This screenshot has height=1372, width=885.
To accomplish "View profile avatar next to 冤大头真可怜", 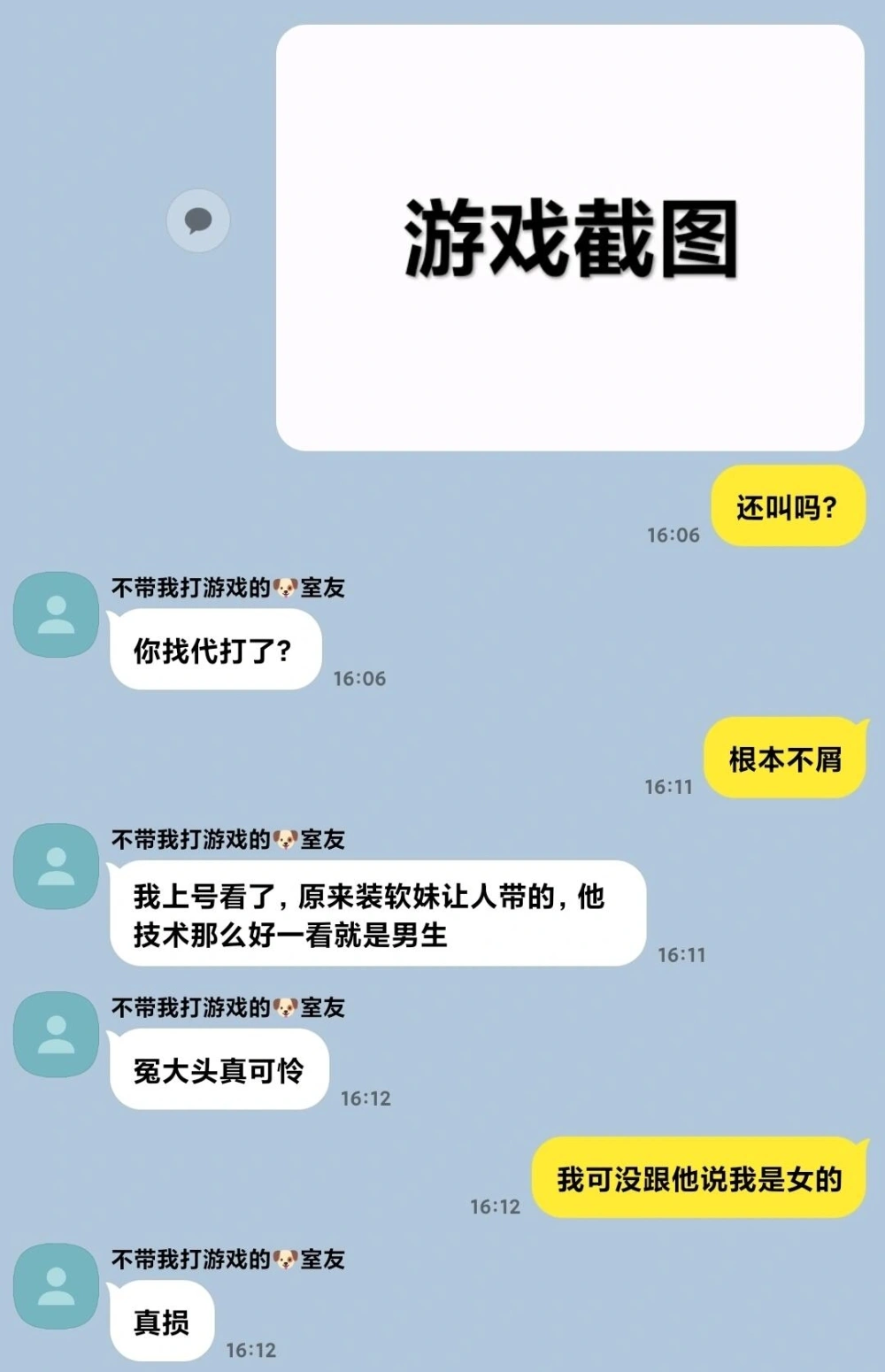I will click(x=56, y=1034).
